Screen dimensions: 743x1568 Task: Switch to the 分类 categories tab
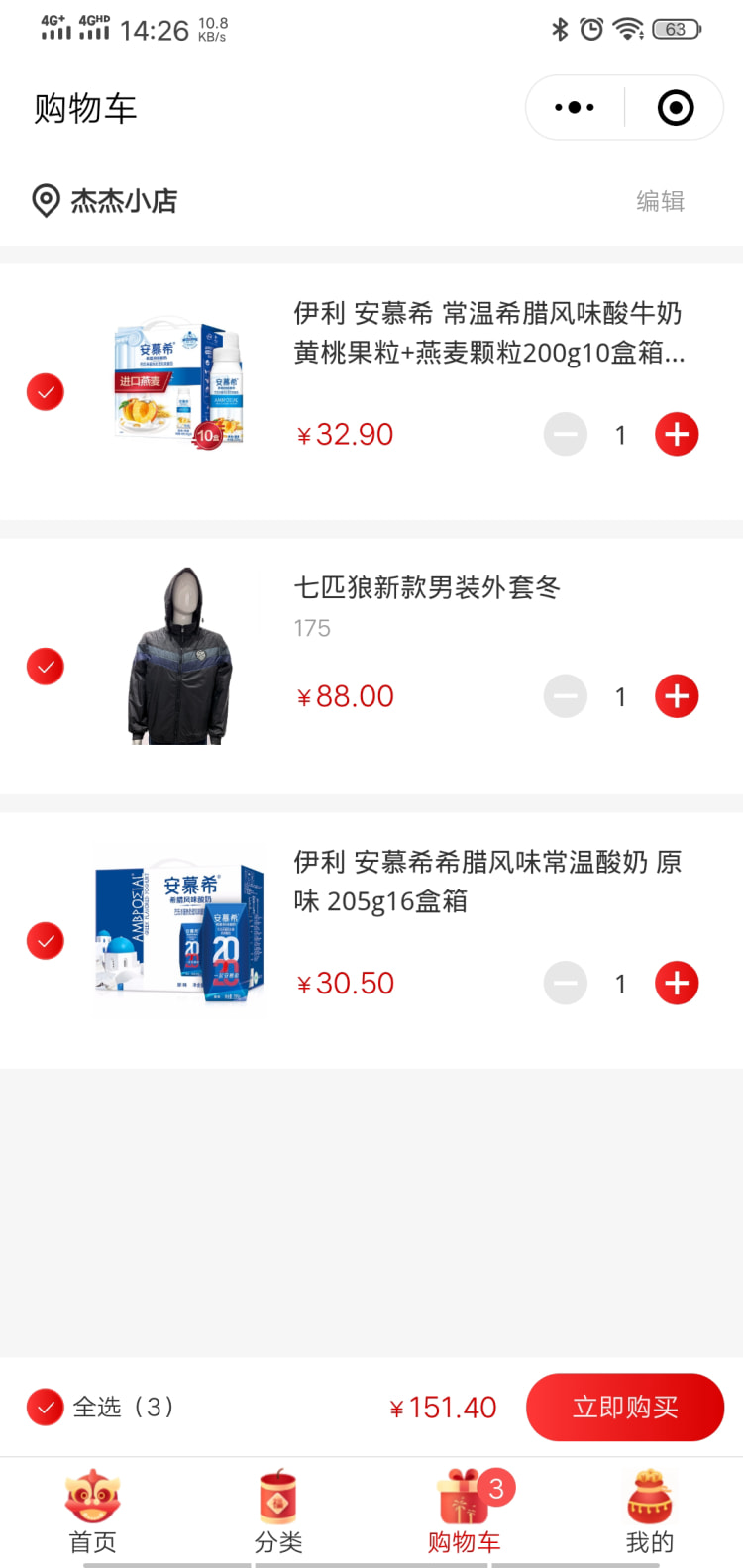tap(278, 1512)
